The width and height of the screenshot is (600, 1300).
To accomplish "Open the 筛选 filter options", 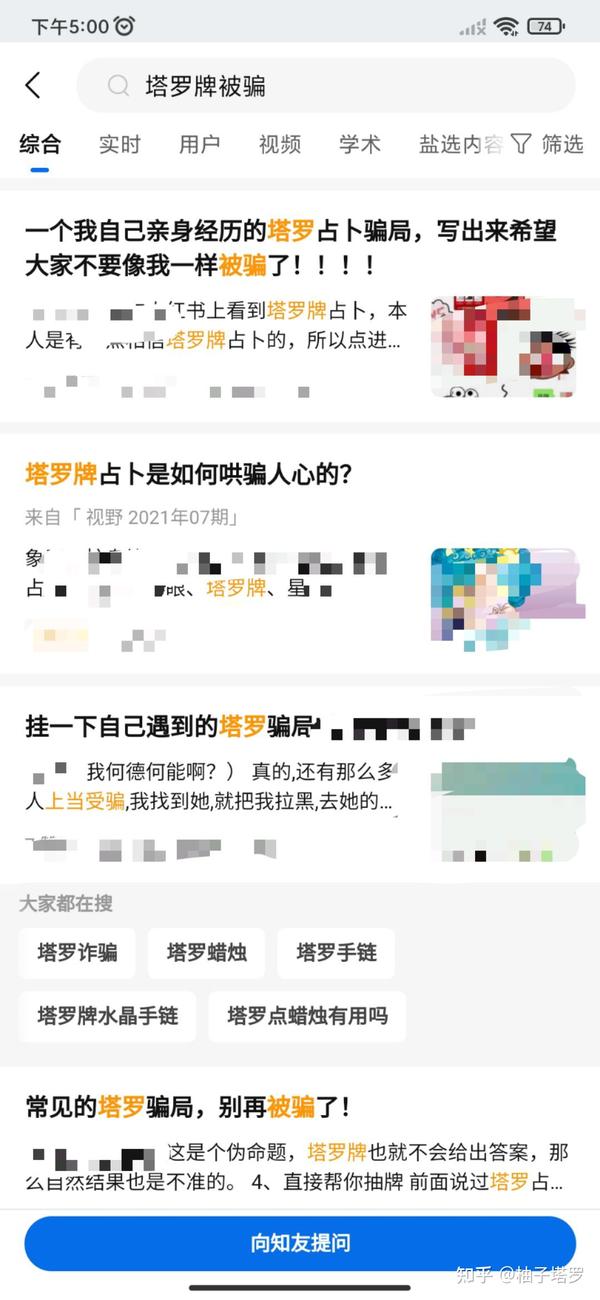I will click(547, 144).
